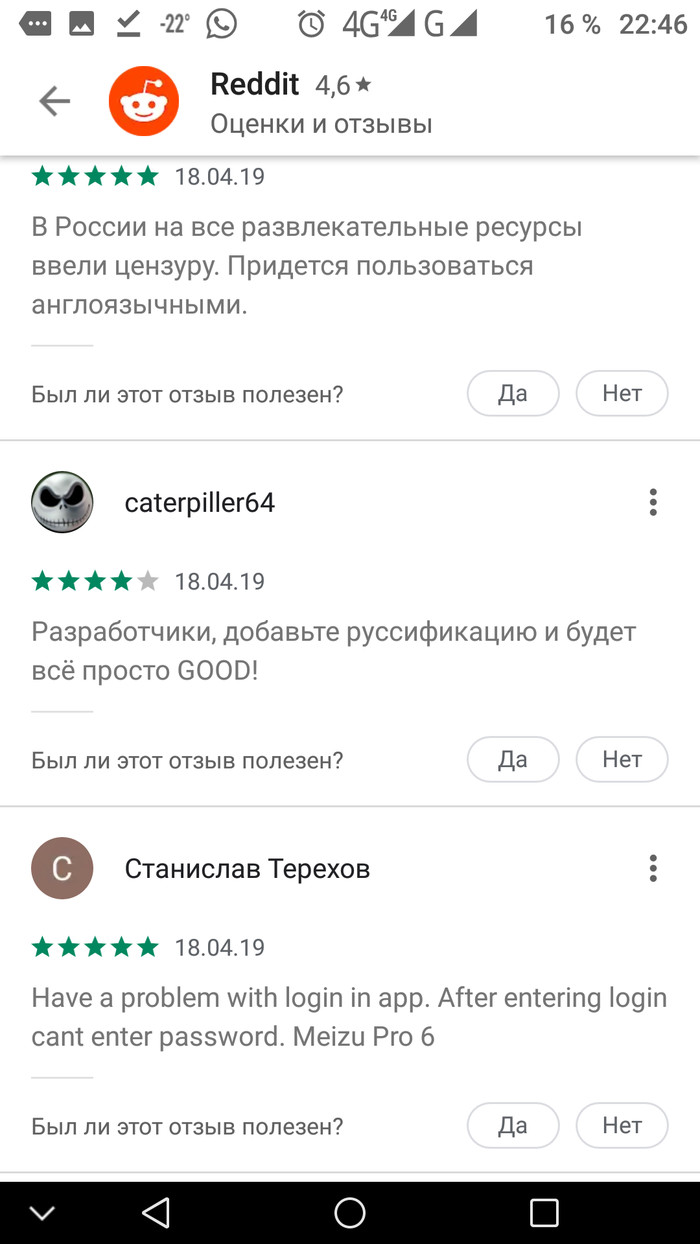Tap Да under Станислав Терехов's review
Viewport: 700px width, 1244px height.
point(512,1126)
